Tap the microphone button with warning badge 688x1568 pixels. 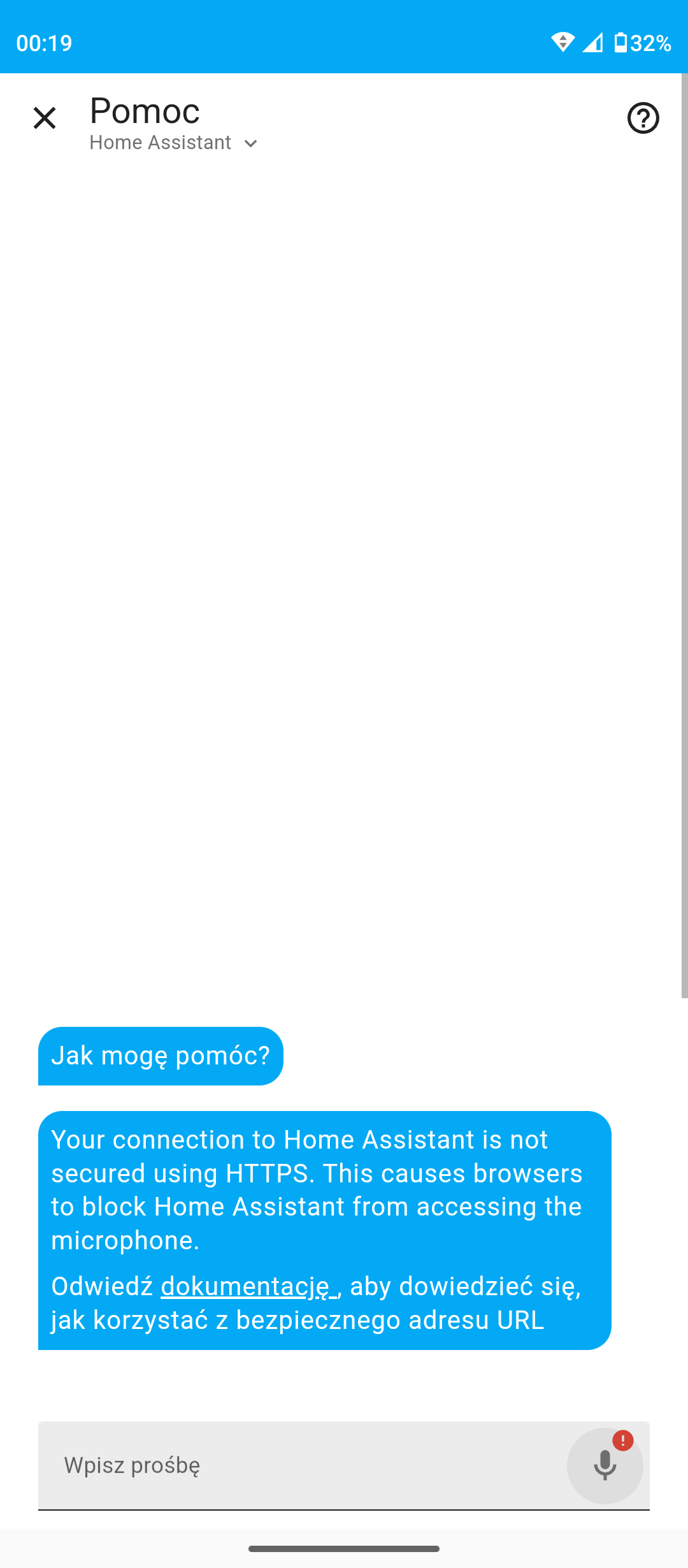(605, 1465)
